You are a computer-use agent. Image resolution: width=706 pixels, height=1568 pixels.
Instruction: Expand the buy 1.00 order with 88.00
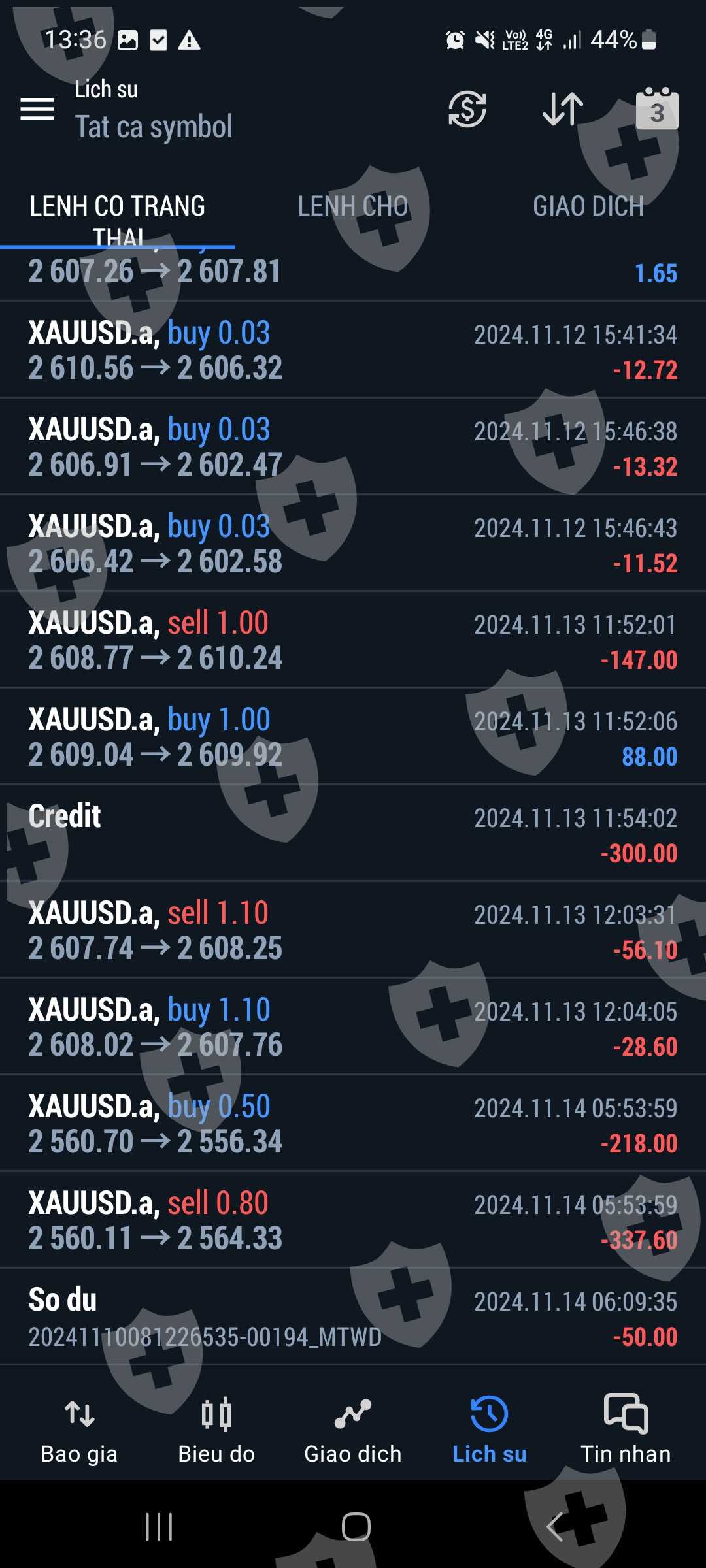pyautogui.click(x=353, y=737)
